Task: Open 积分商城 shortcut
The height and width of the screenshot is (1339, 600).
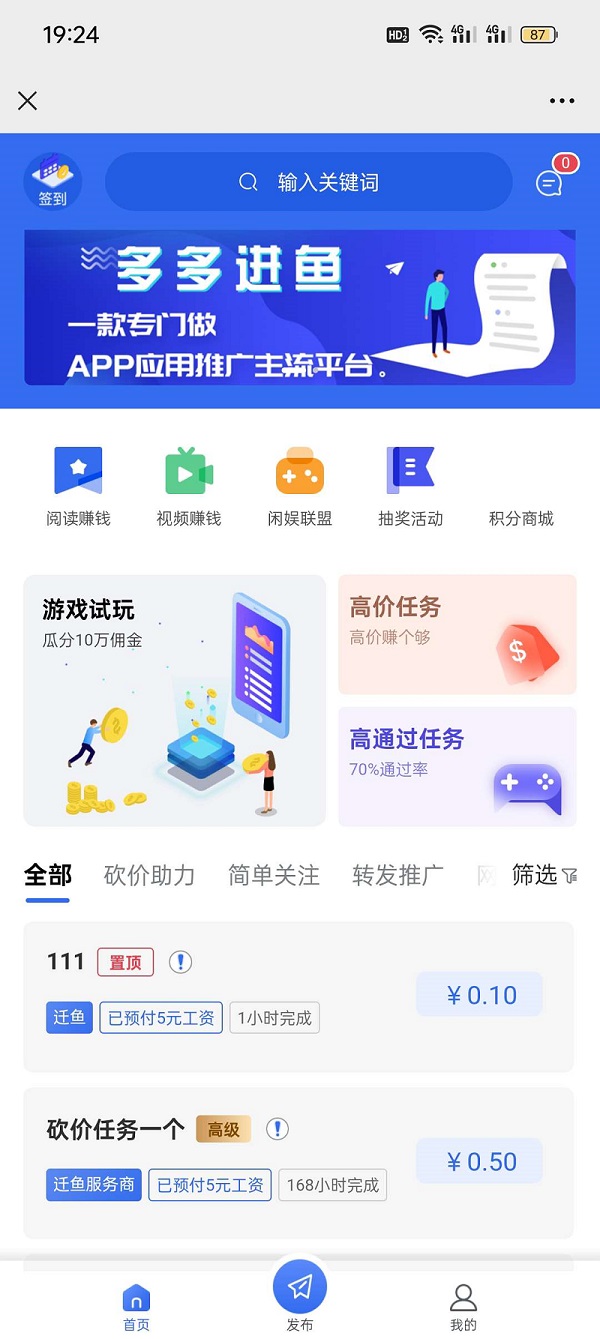Action: 521,518
